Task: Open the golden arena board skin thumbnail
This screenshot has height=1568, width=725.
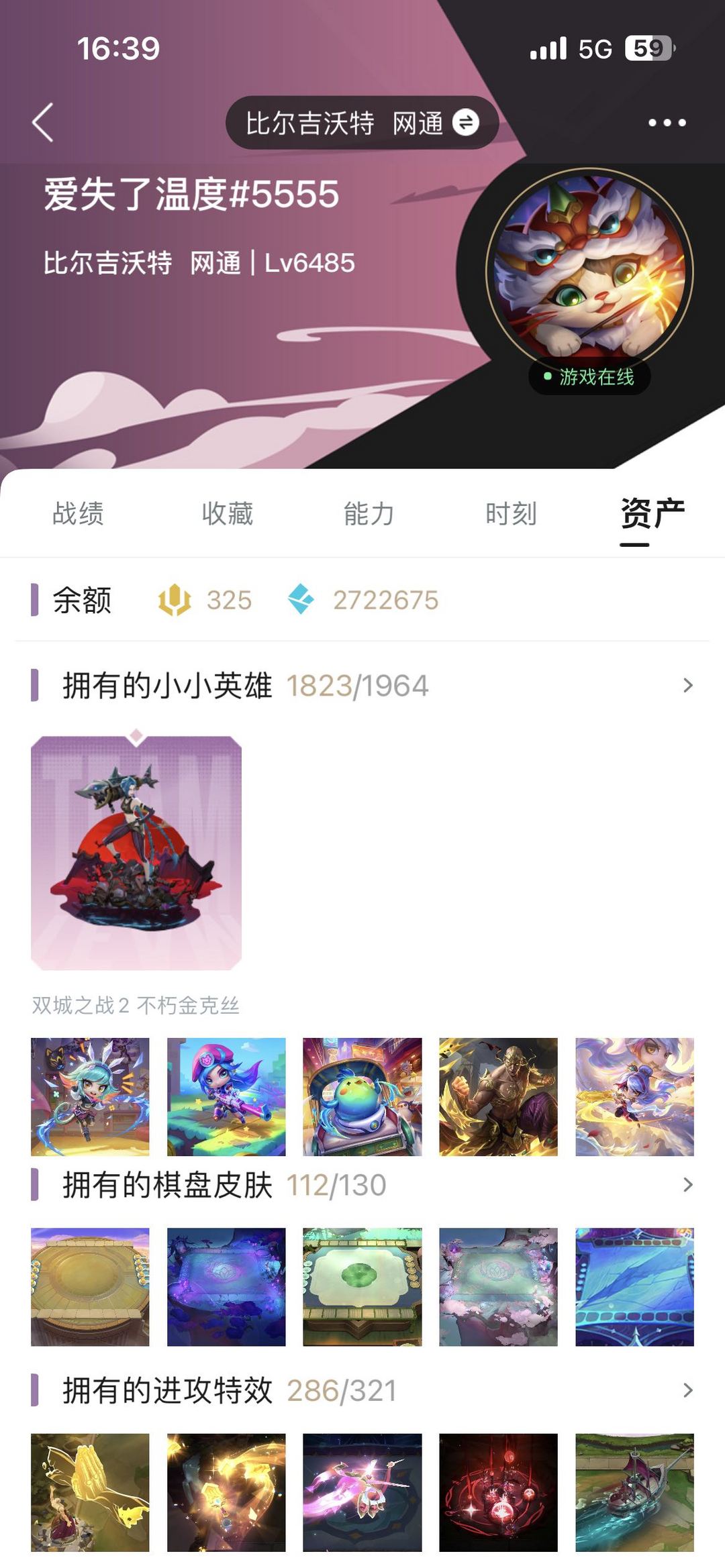Action: tap(90, 1286)
